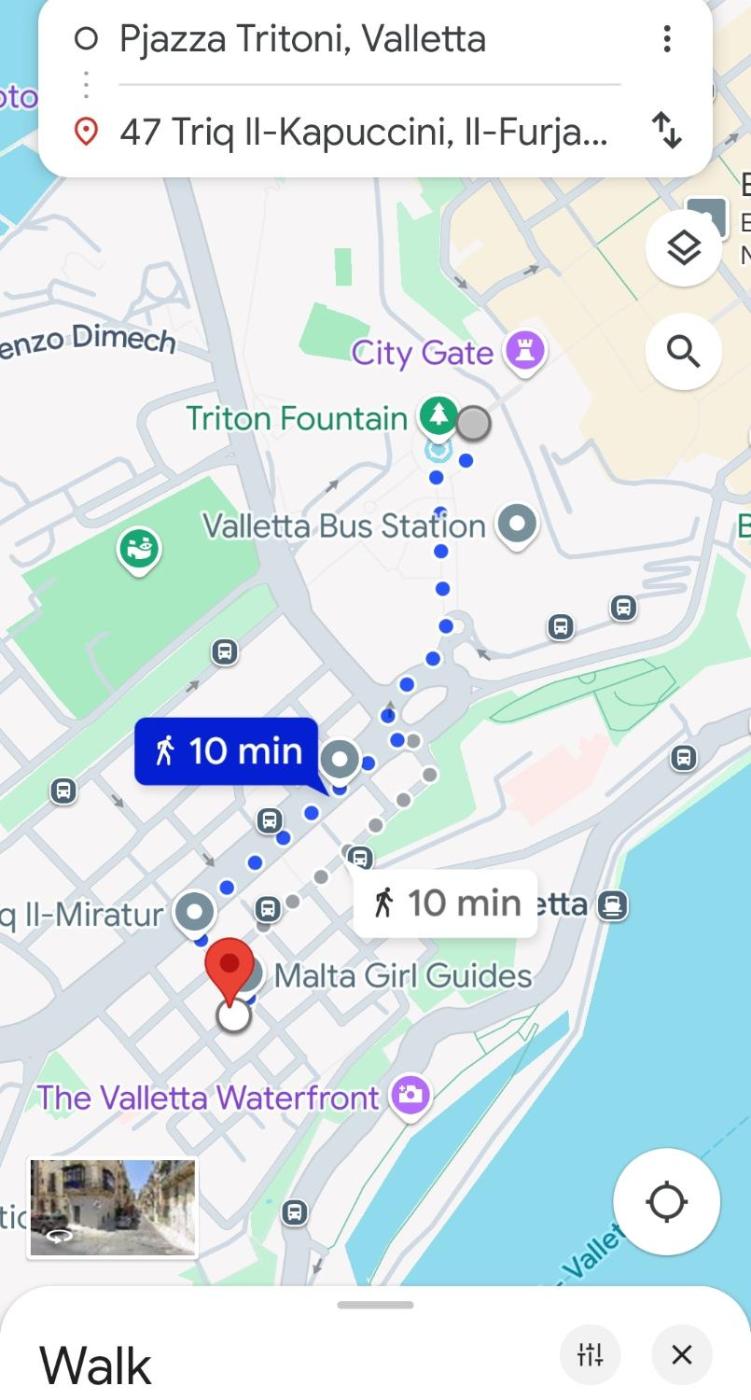The height and width of the screenshot is (1400, 751).
Task: Open City Gate landmark pin
Action: pos(524,351)
